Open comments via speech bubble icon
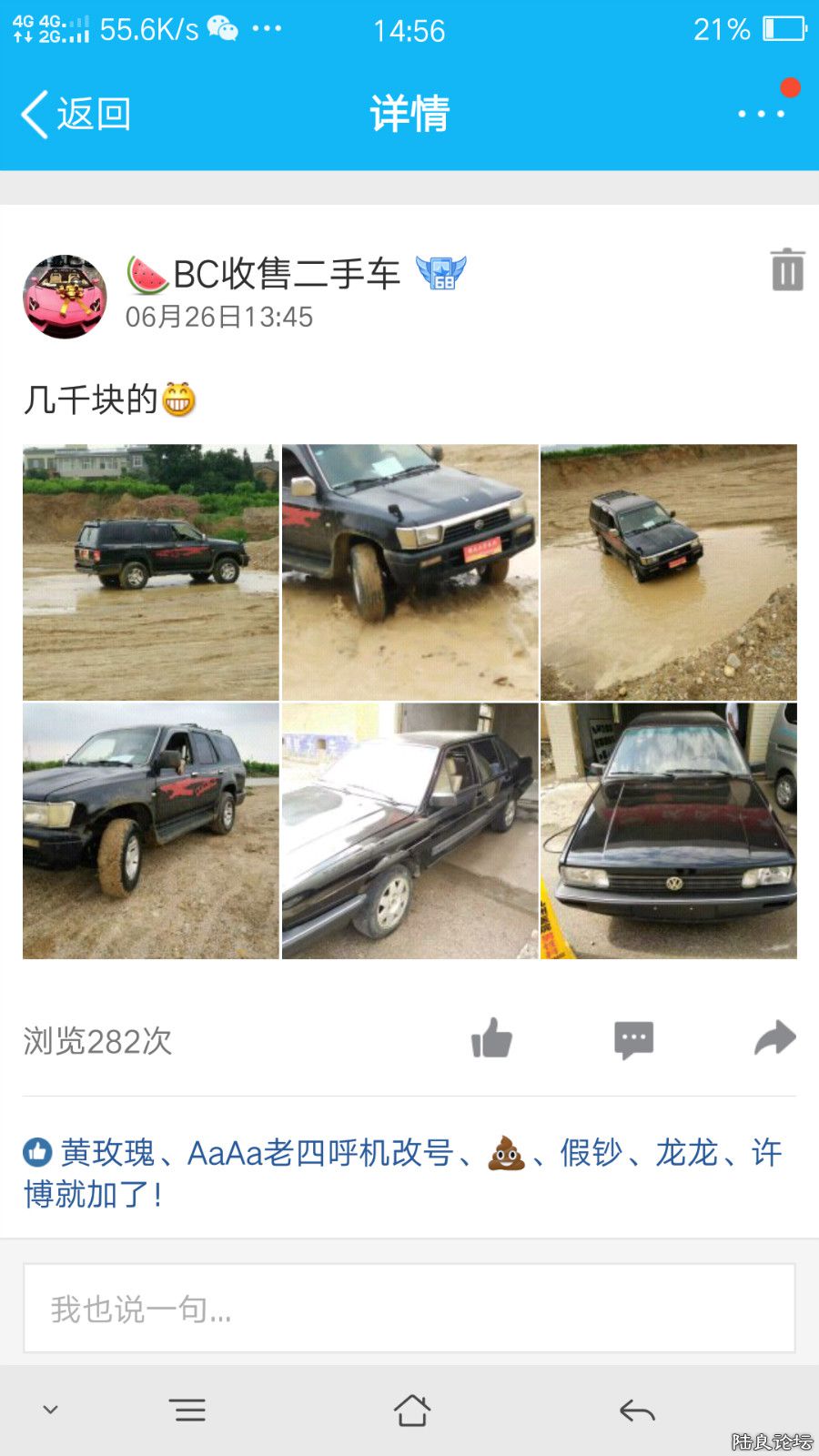 pos(632,1040)
